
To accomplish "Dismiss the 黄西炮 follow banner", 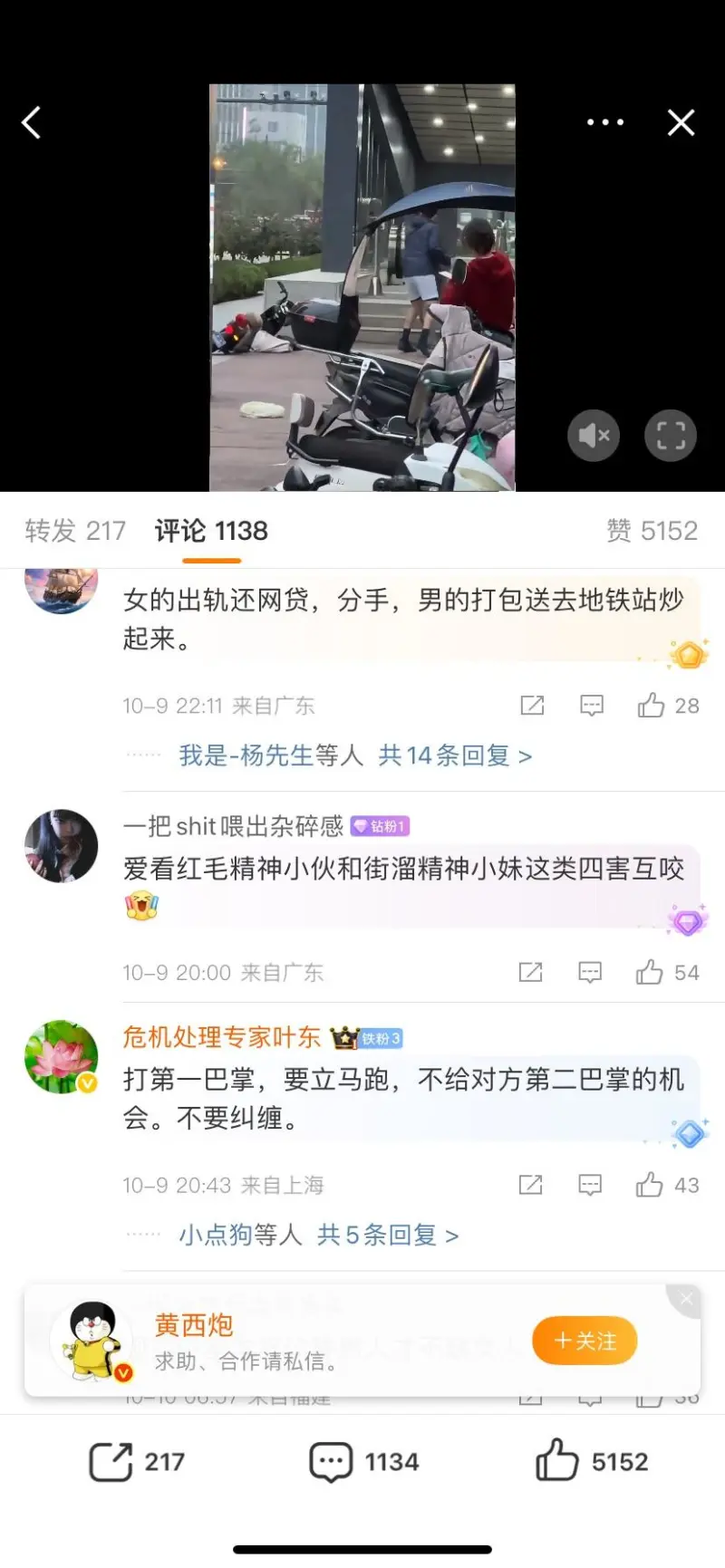I will coord(686,1299).
